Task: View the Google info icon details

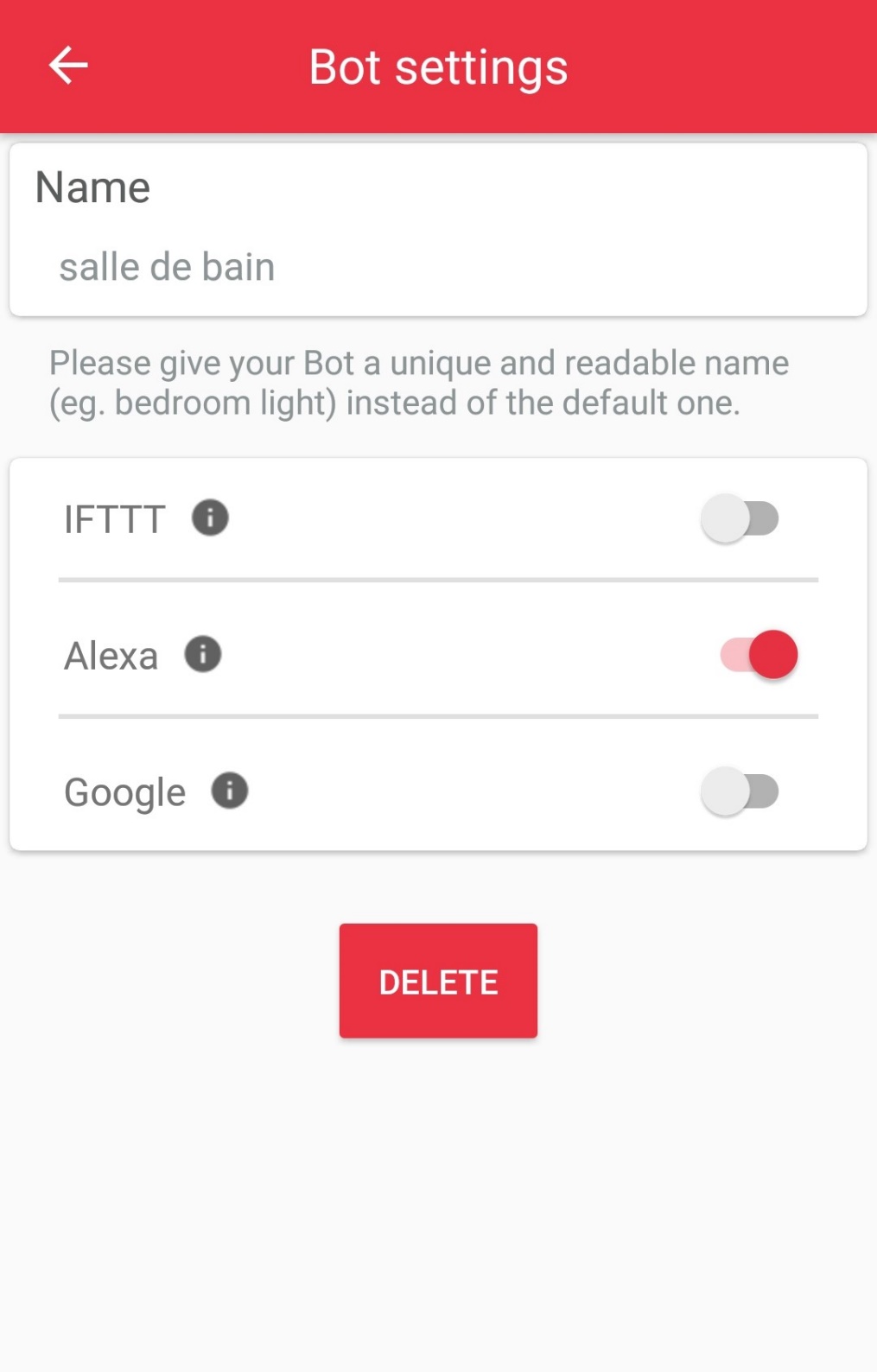Action: pos(230,791)
